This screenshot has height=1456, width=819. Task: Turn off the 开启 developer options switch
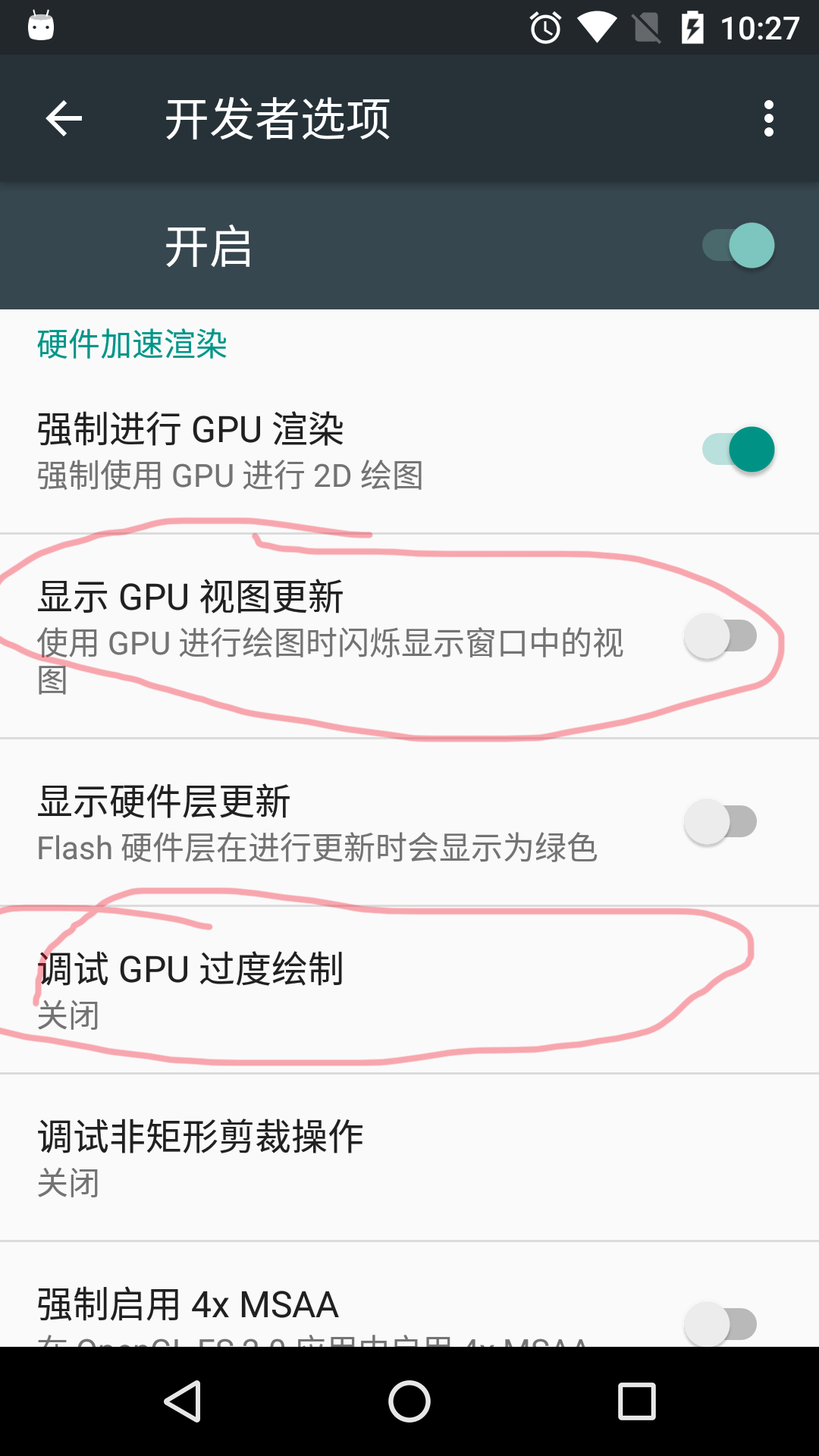pos(738,246)
